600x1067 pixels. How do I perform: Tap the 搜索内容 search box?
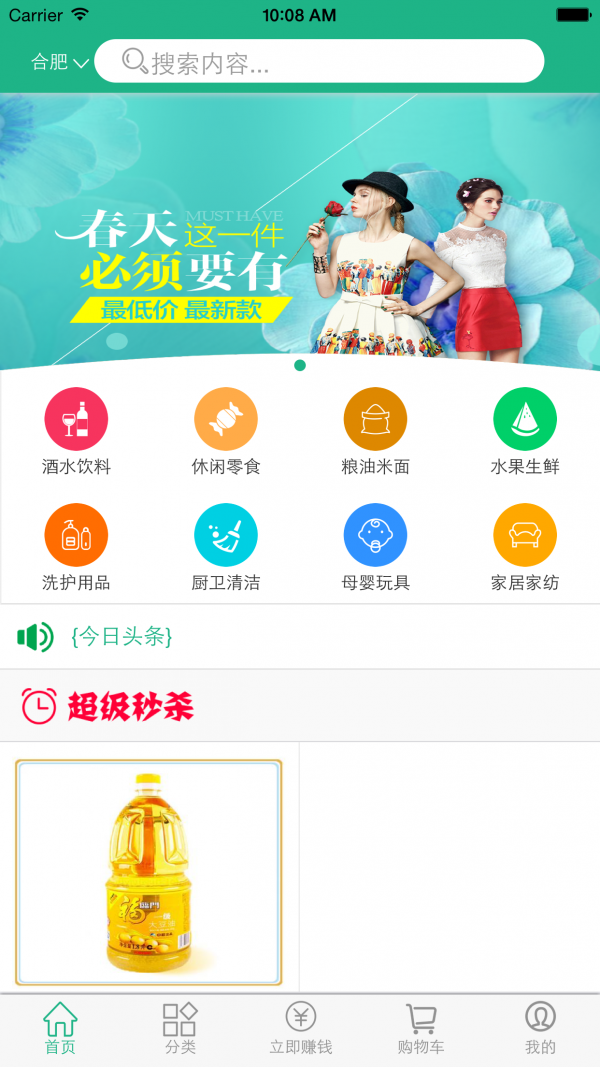(320, 62)
